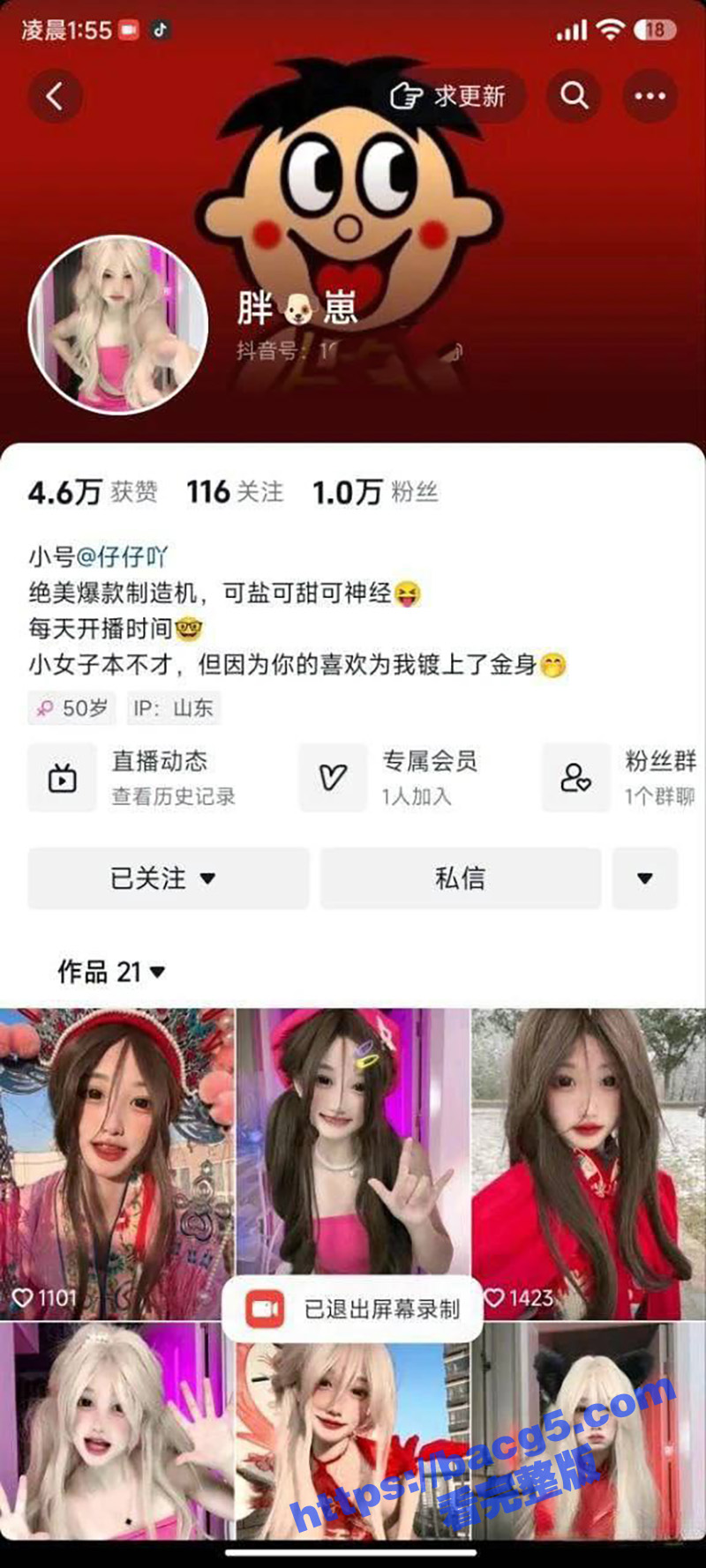Open the 粉丝群 fan group icon
Viewport: 706px width, 1568px height.
click(x=575, y=778)
